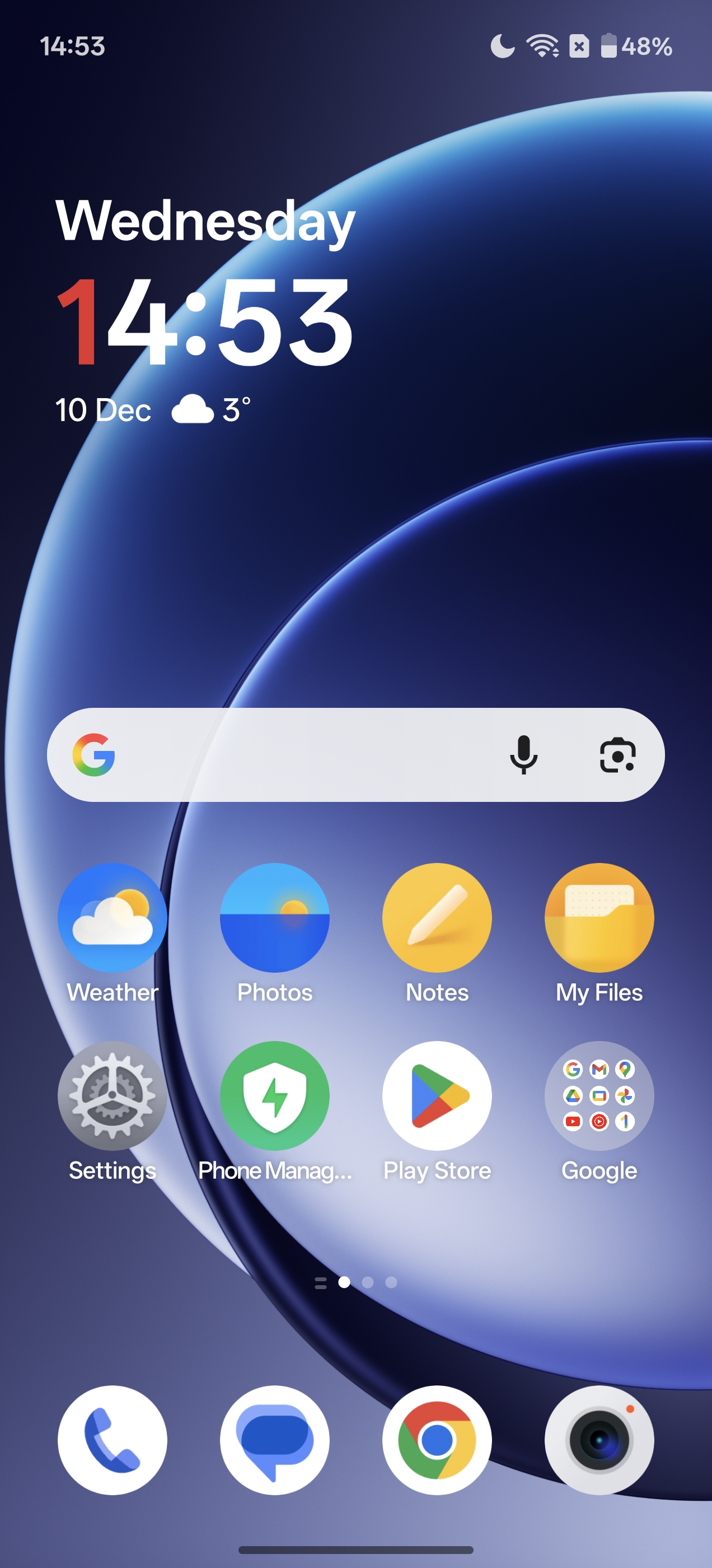Open the Camera app

click(599, 1440)
